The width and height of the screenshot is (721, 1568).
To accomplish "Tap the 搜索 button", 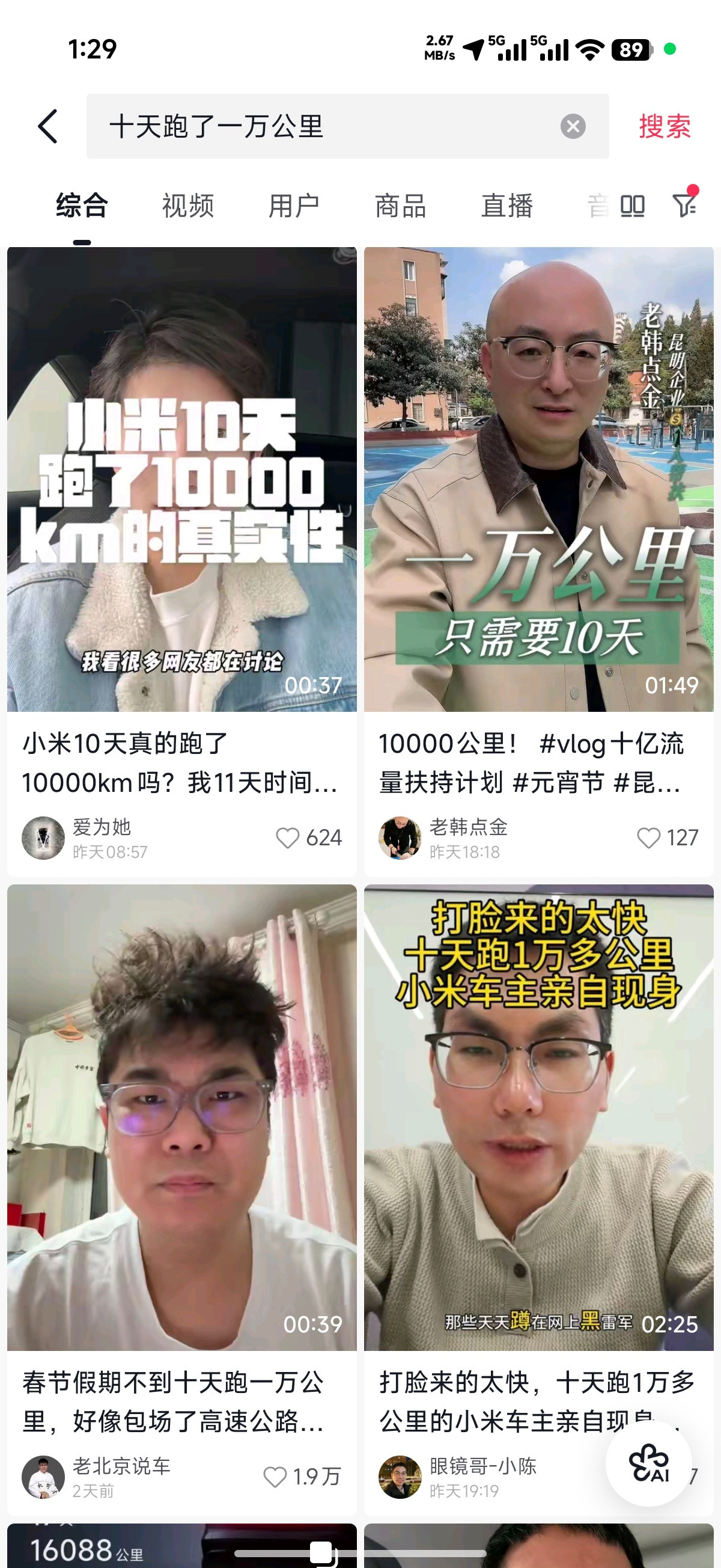I will pyautogui.click(x=664, y=127).
